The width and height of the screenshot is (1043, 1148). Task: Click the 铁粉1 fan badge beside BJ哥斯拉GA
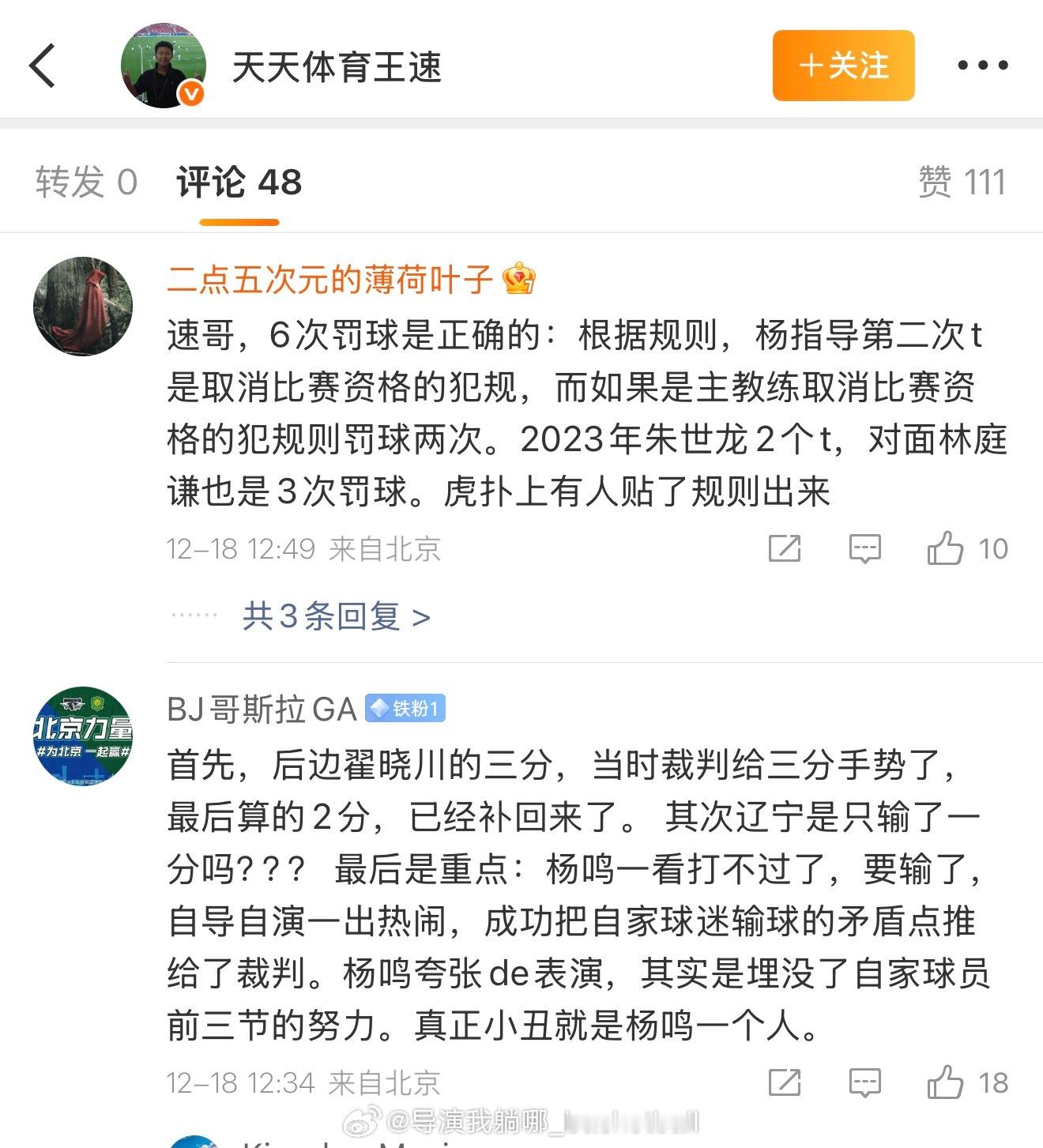click(405, 709)
